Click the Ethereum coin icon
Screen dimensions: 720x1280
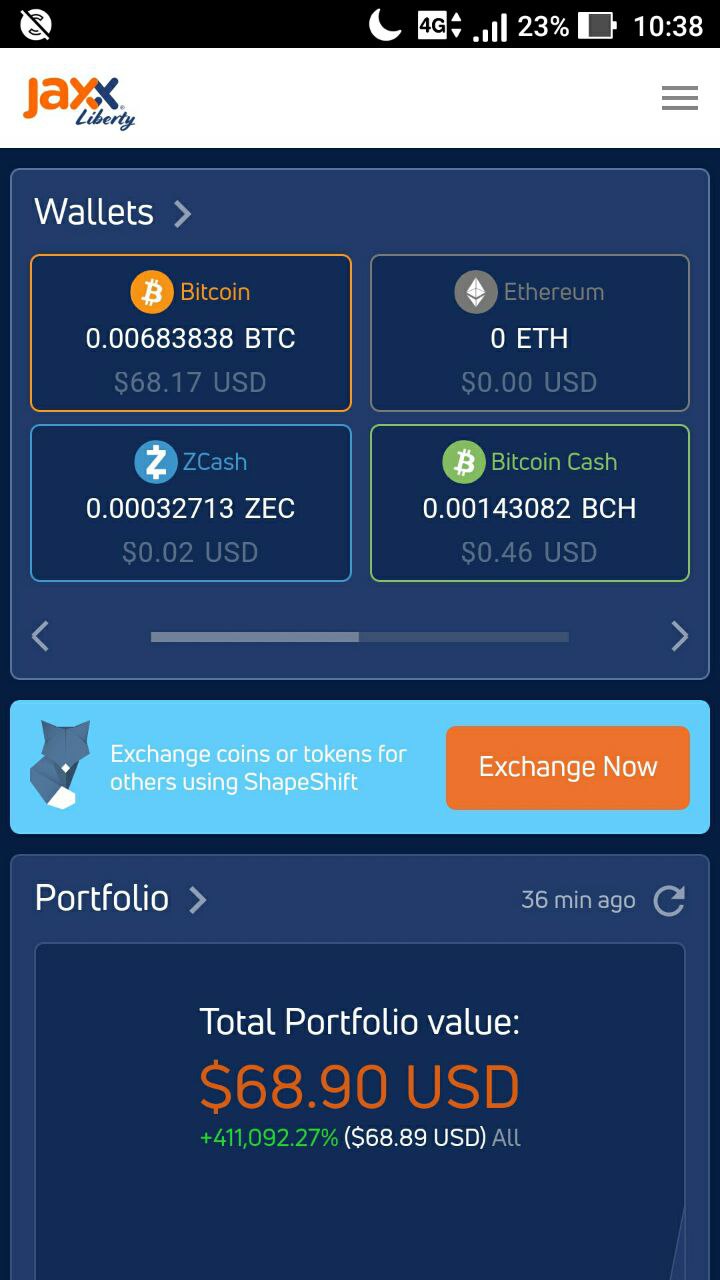point(475,291)
